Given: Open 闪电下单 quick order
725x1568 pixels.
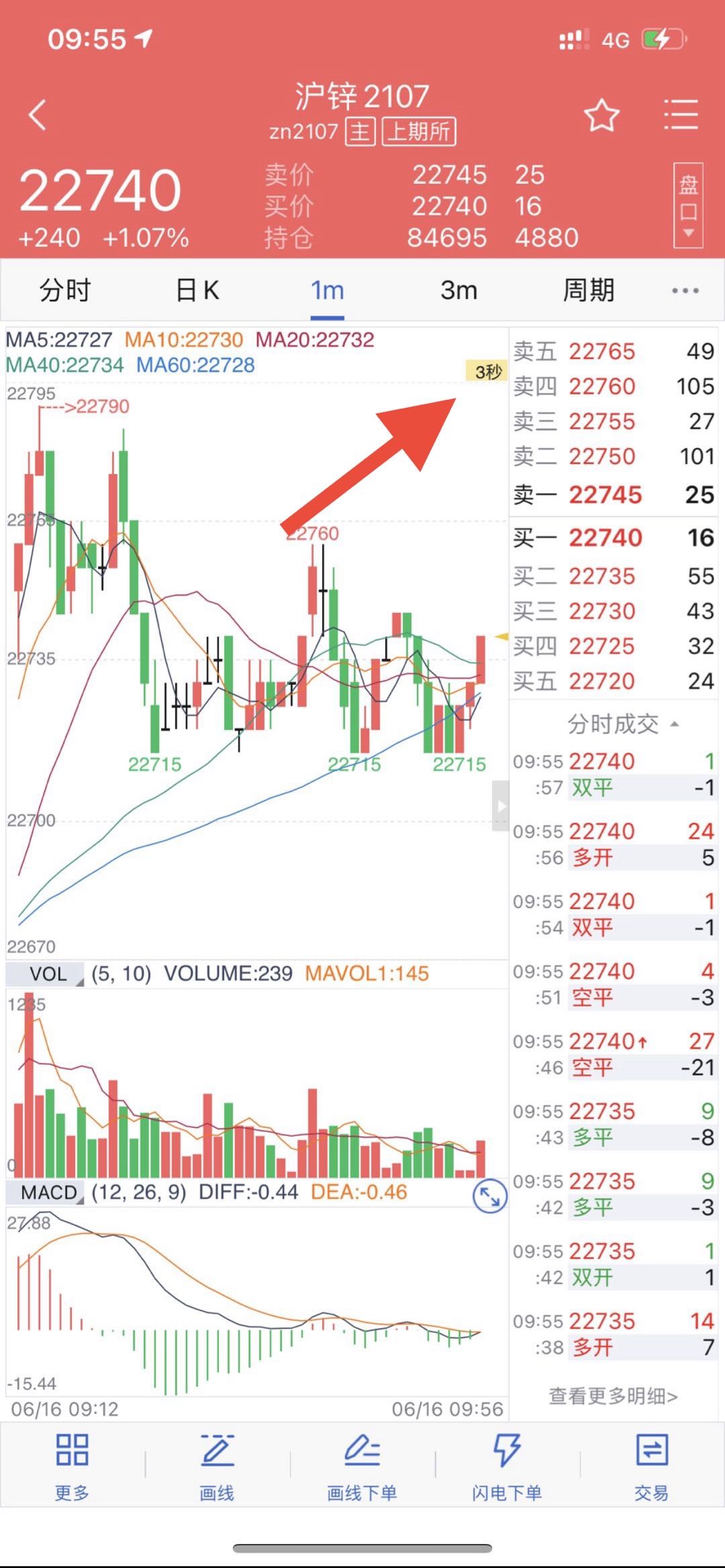Looking at the screenshot, I should 507,1468.
